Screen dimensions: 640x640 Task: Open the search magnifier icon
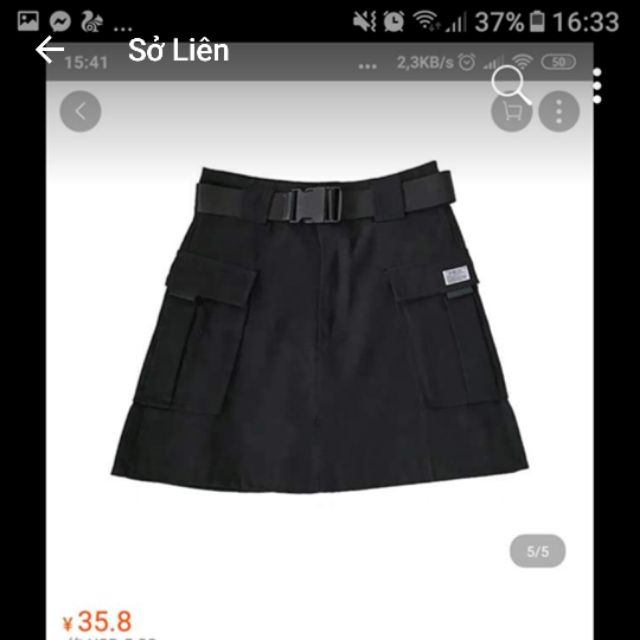(x=511, y=84)
